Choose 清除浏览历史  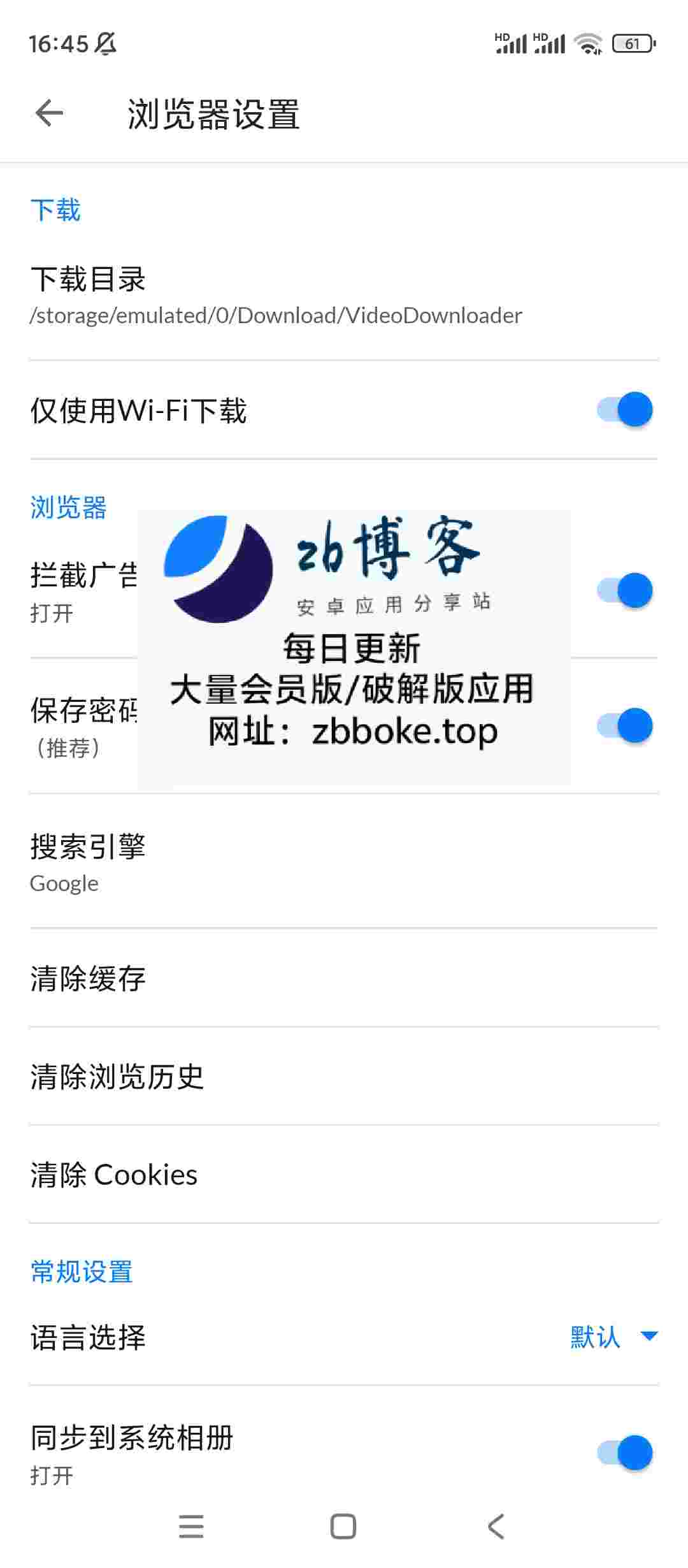click(117, 1077)
